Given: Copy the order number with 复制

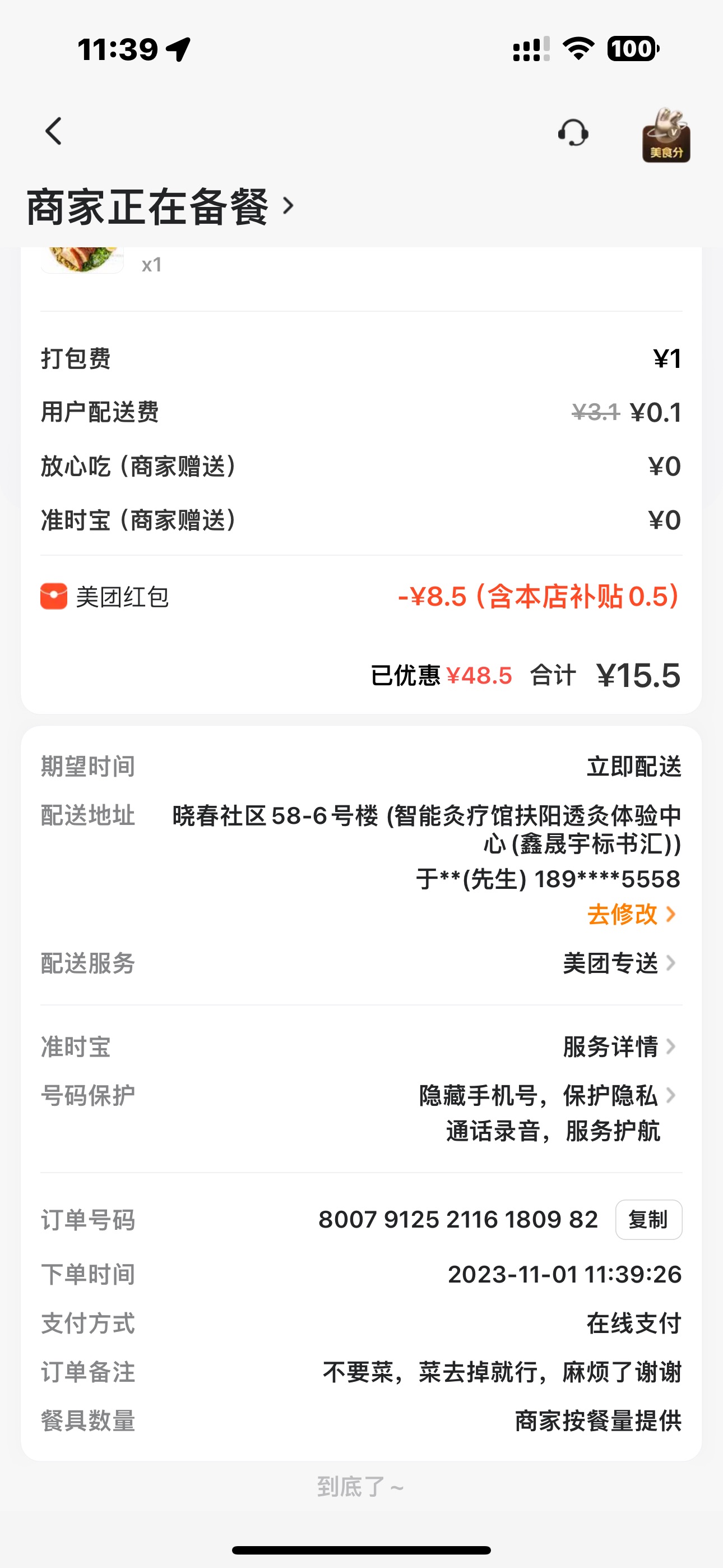Looking at the screenshot, I should [x=648, y=1220].
